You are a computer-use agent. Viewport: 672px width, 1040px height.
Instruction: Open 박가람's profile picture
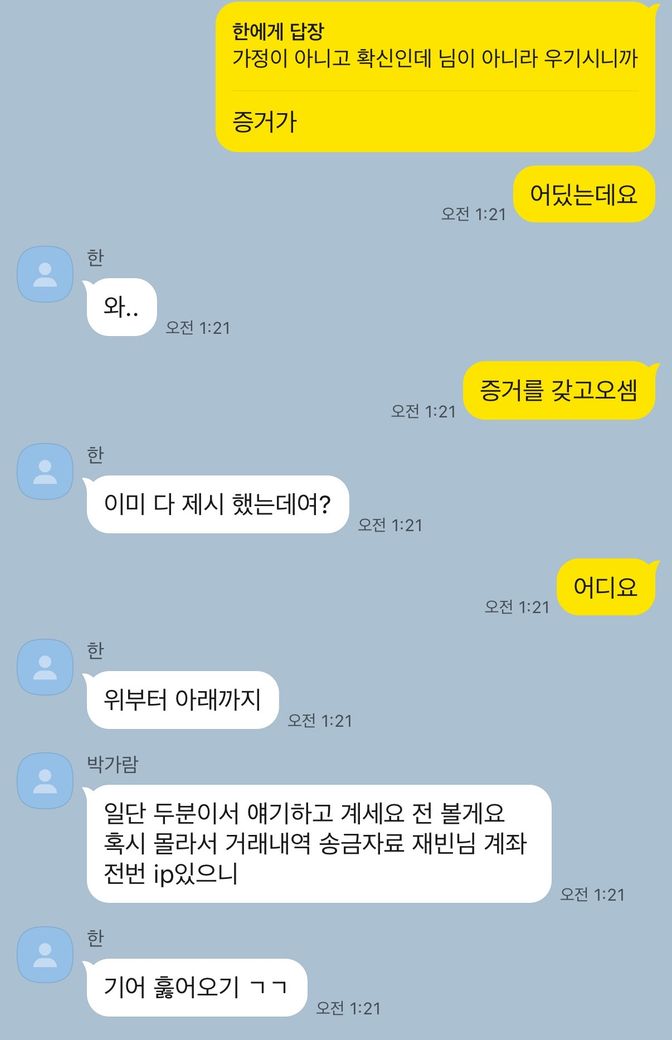click(x=45, y=781)
